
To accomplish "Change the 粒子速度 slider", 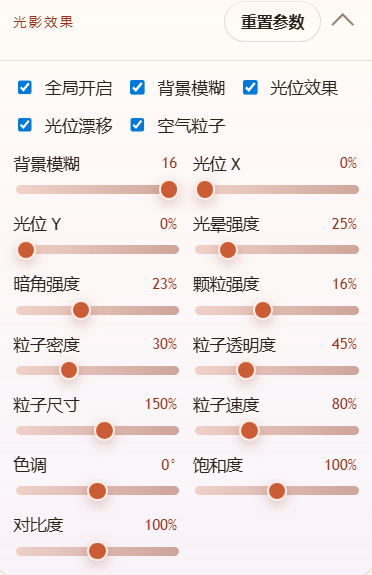I will 277,431.
